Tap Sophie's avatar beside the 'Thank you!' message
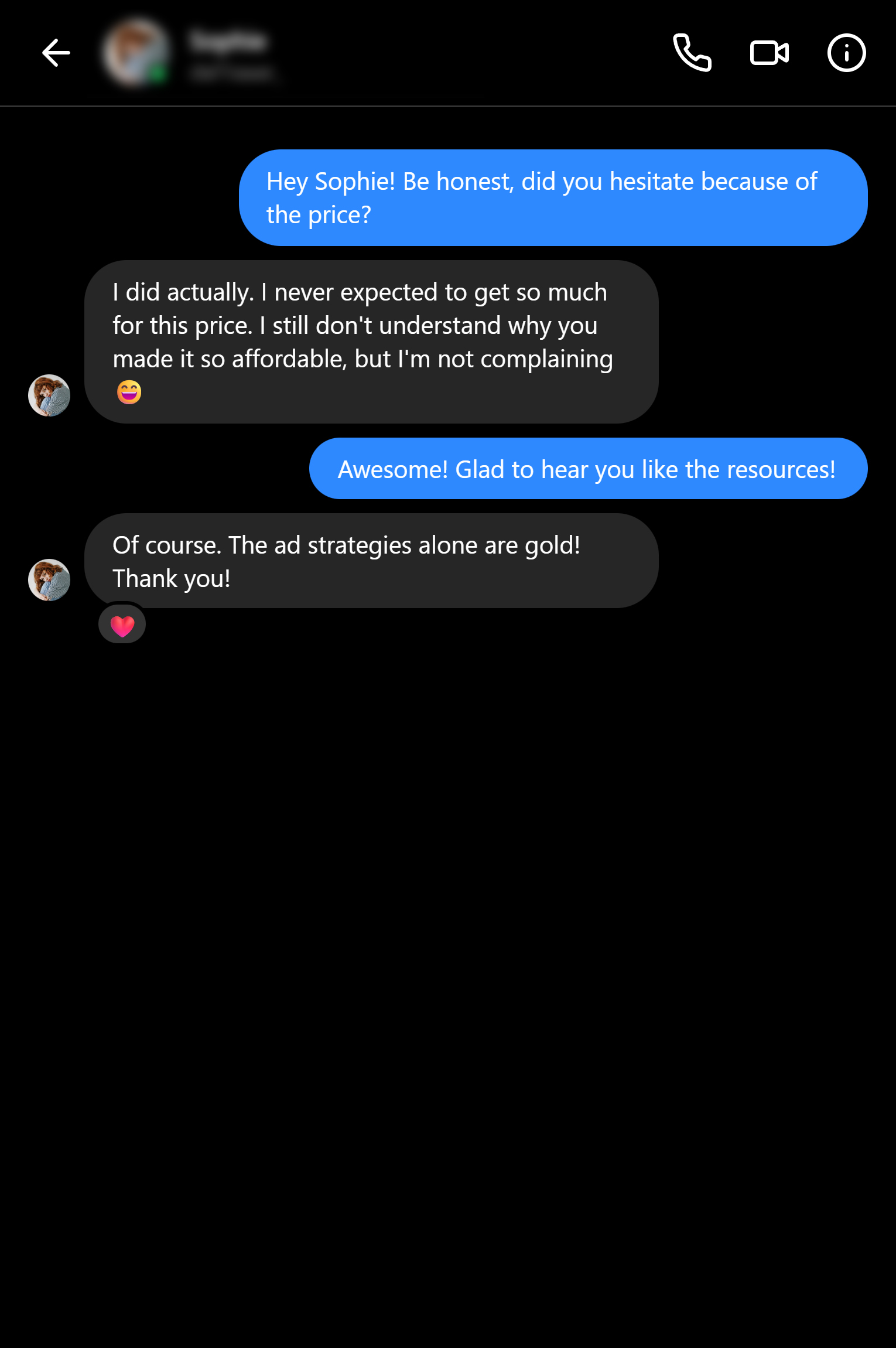The height and width of the screenshot is (1348, 896). point(49,580)
